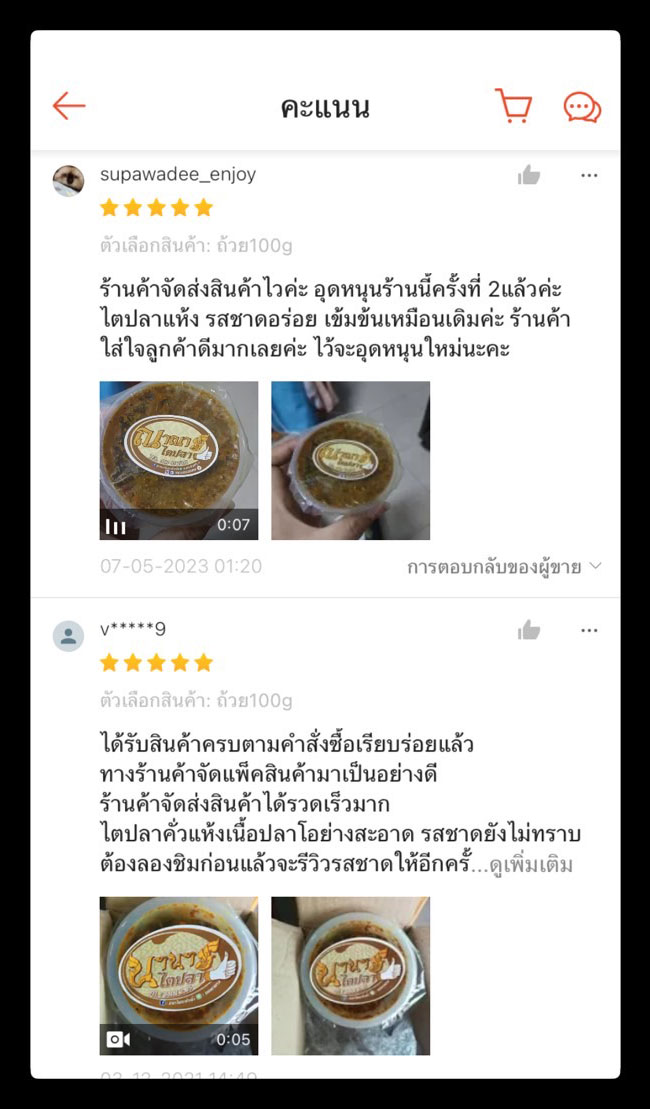This screenshot has width=650, height=1109.
Task: Go back using the arrow icon
Action: 69,106
